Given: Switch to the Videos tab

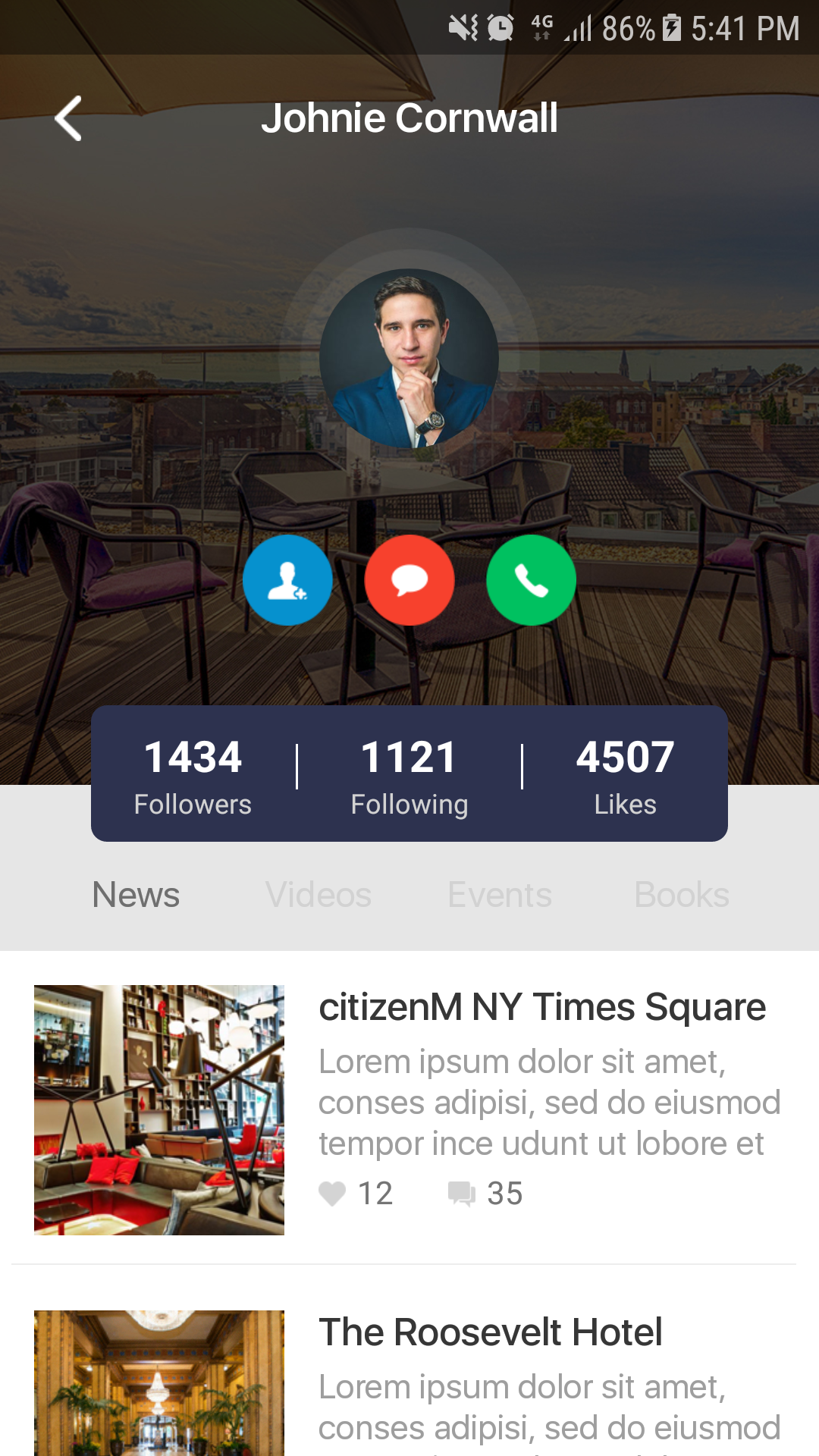Looking at the screenshot, I should (318, 895).
